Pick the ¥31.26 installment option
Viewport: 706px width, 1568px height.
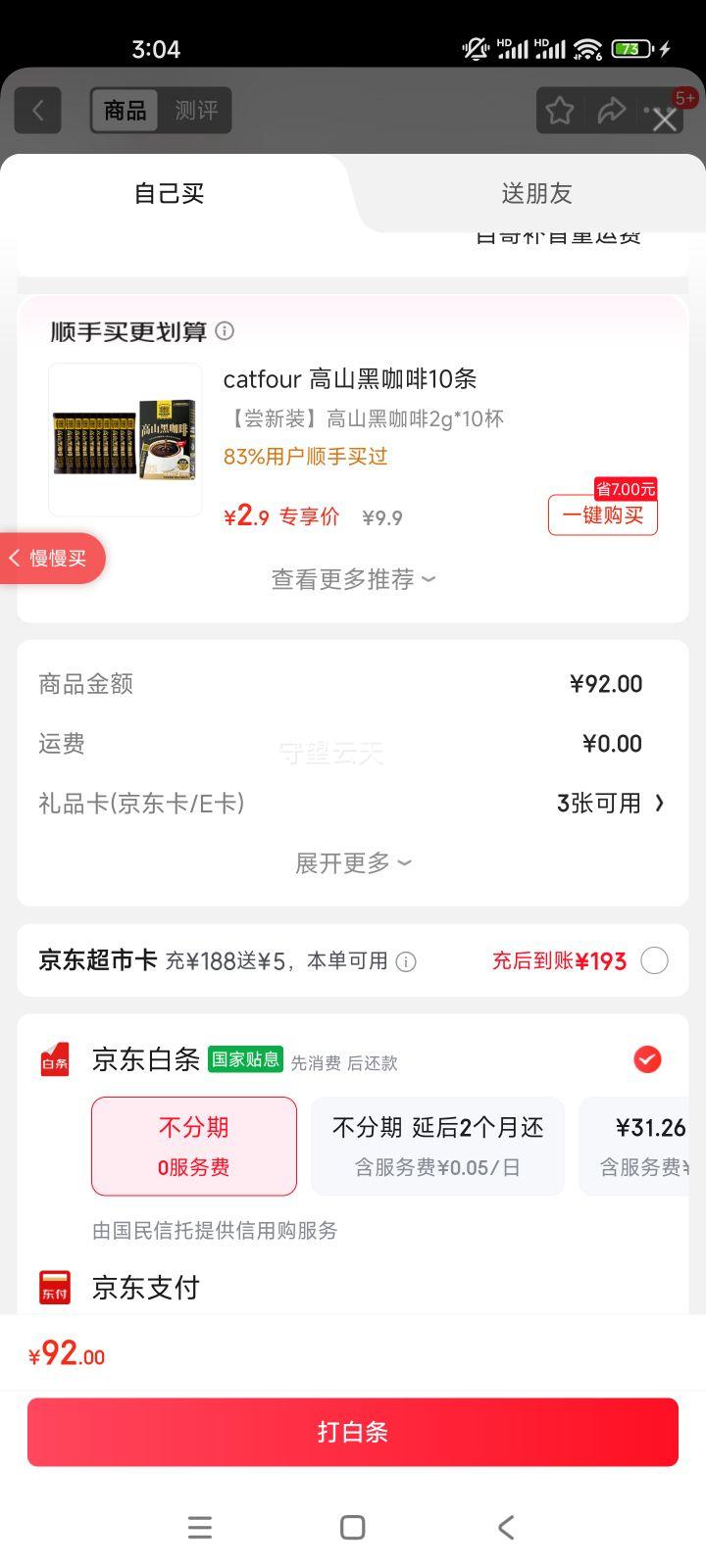point(647,1146)
